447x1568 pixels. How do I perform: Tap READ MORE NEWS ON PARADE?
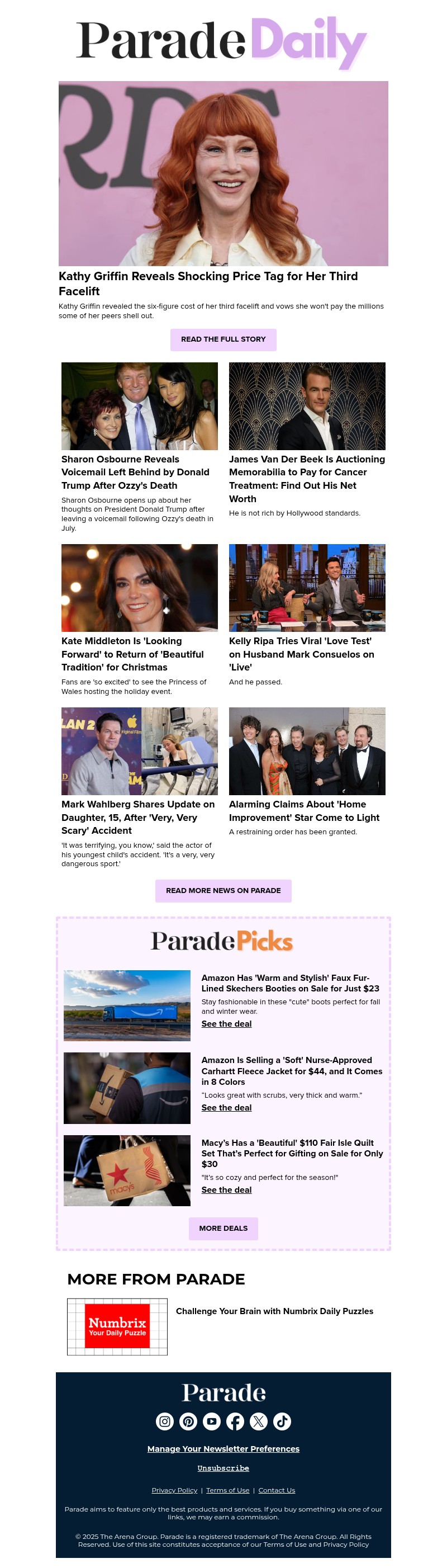pos(223,890)
